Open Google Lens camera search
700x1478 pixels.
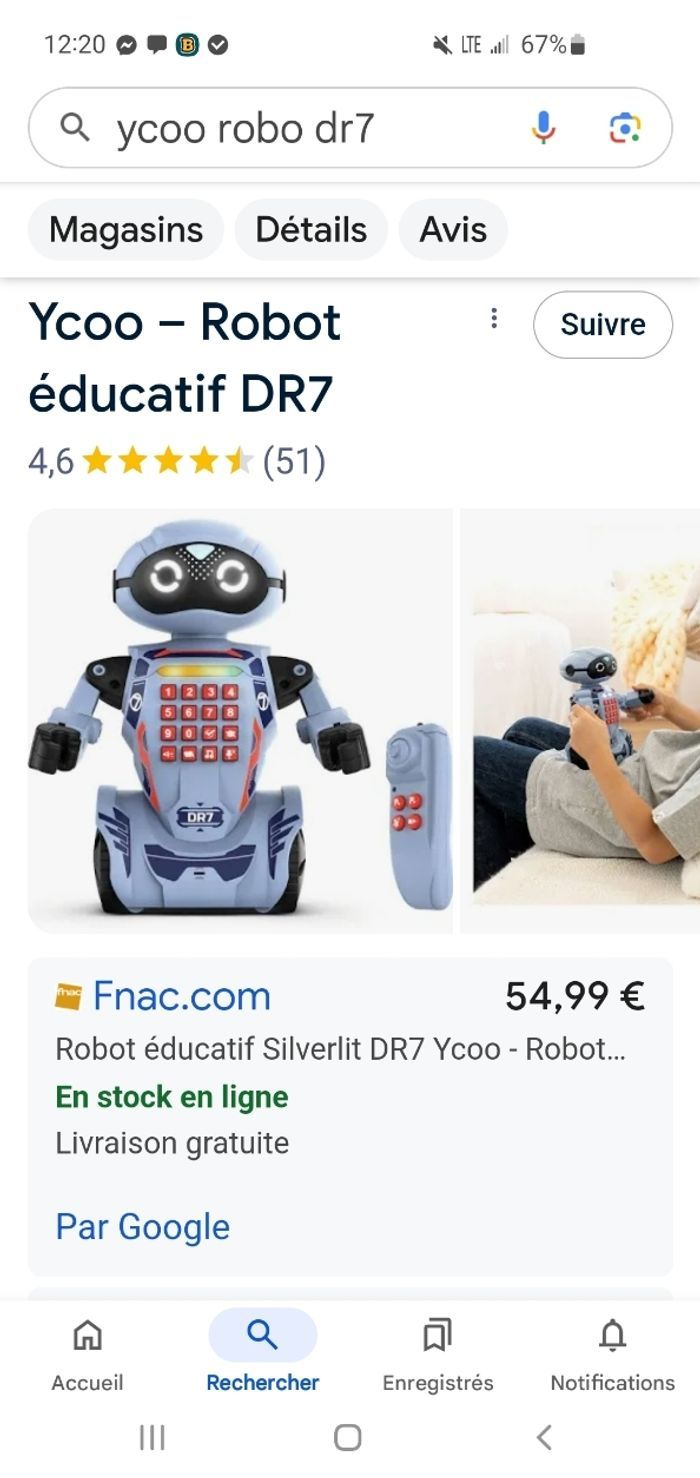pos(625,128)
